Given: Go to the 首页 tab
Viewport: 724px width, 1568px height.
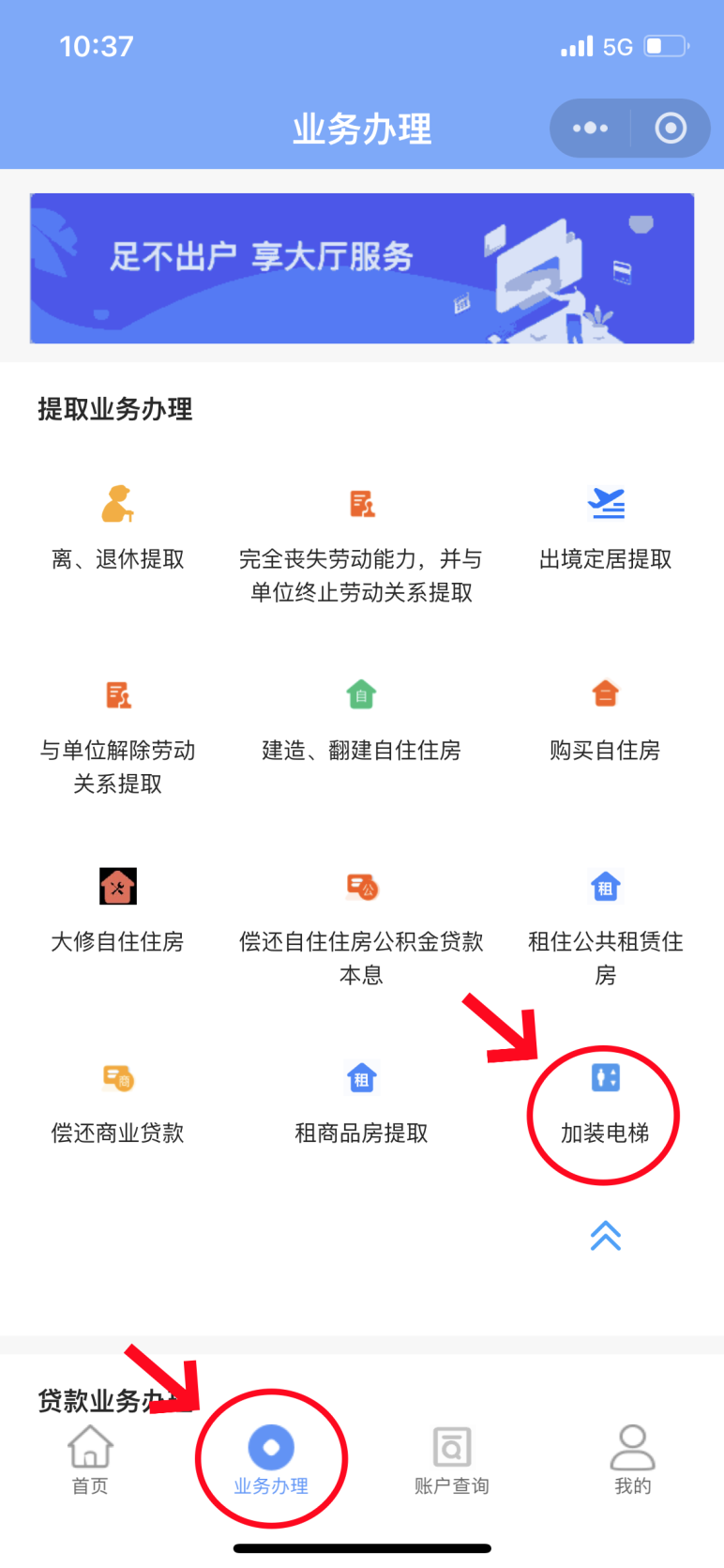Looking at the screenshot, I should (90, 1459).
